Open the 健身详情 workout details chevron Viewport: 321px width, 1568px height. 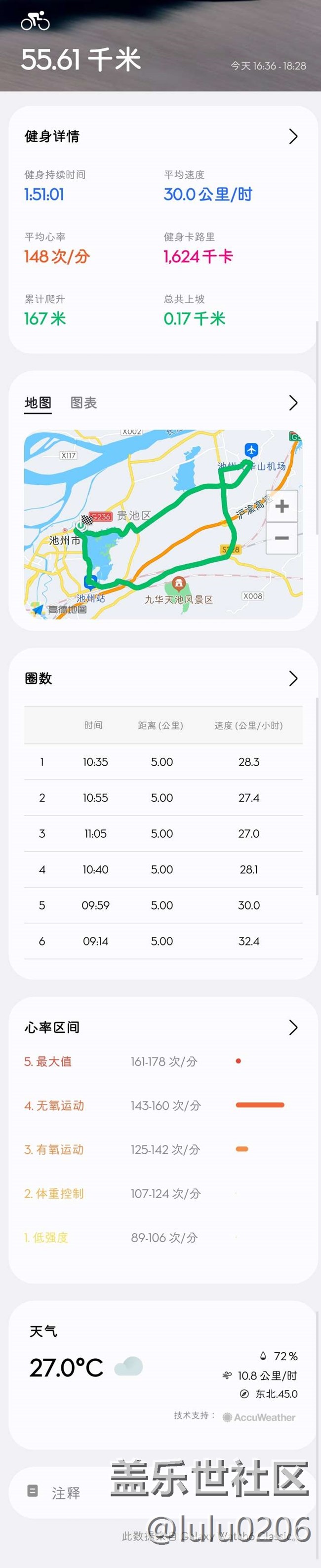point(293,136)
